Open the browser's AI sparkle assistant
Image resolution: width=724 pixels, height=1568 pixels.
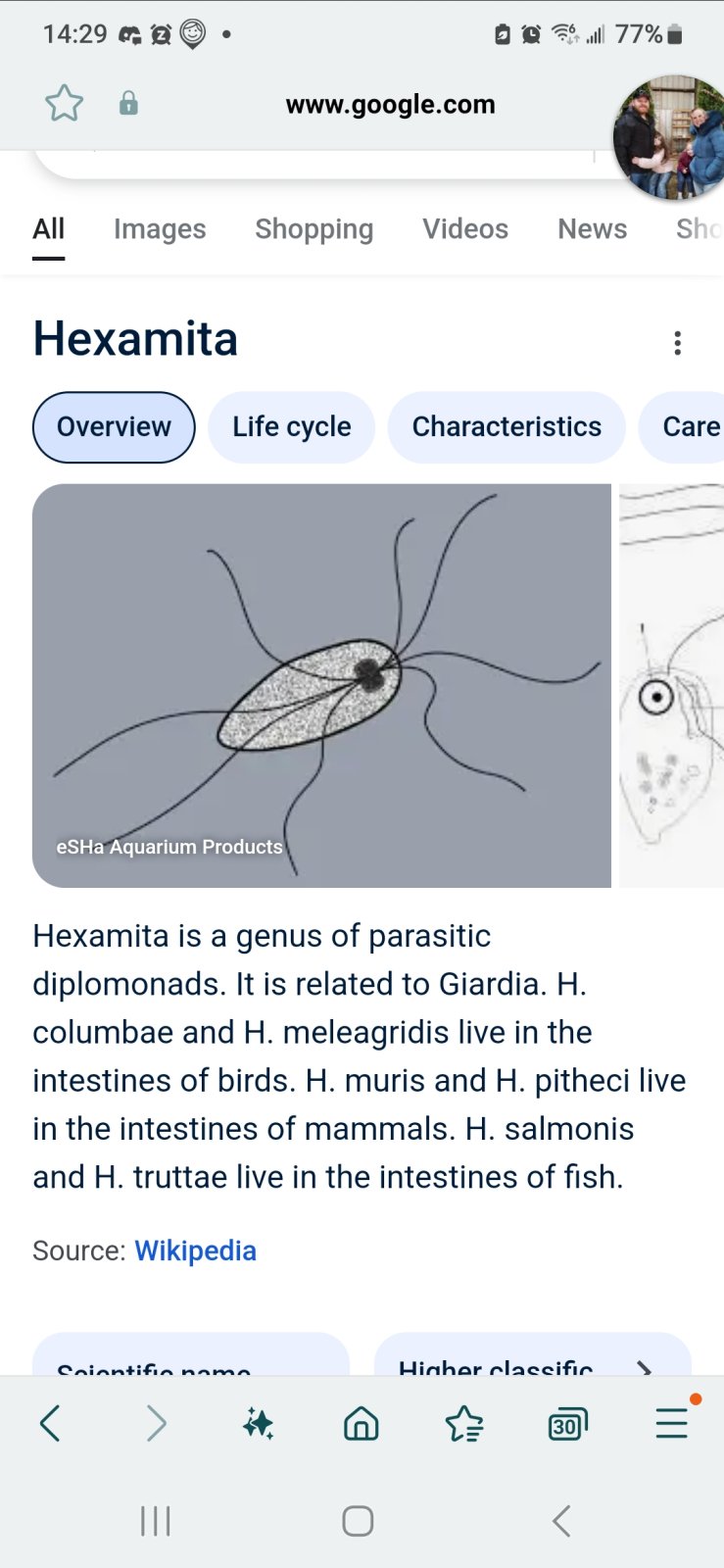point(258,1423)
